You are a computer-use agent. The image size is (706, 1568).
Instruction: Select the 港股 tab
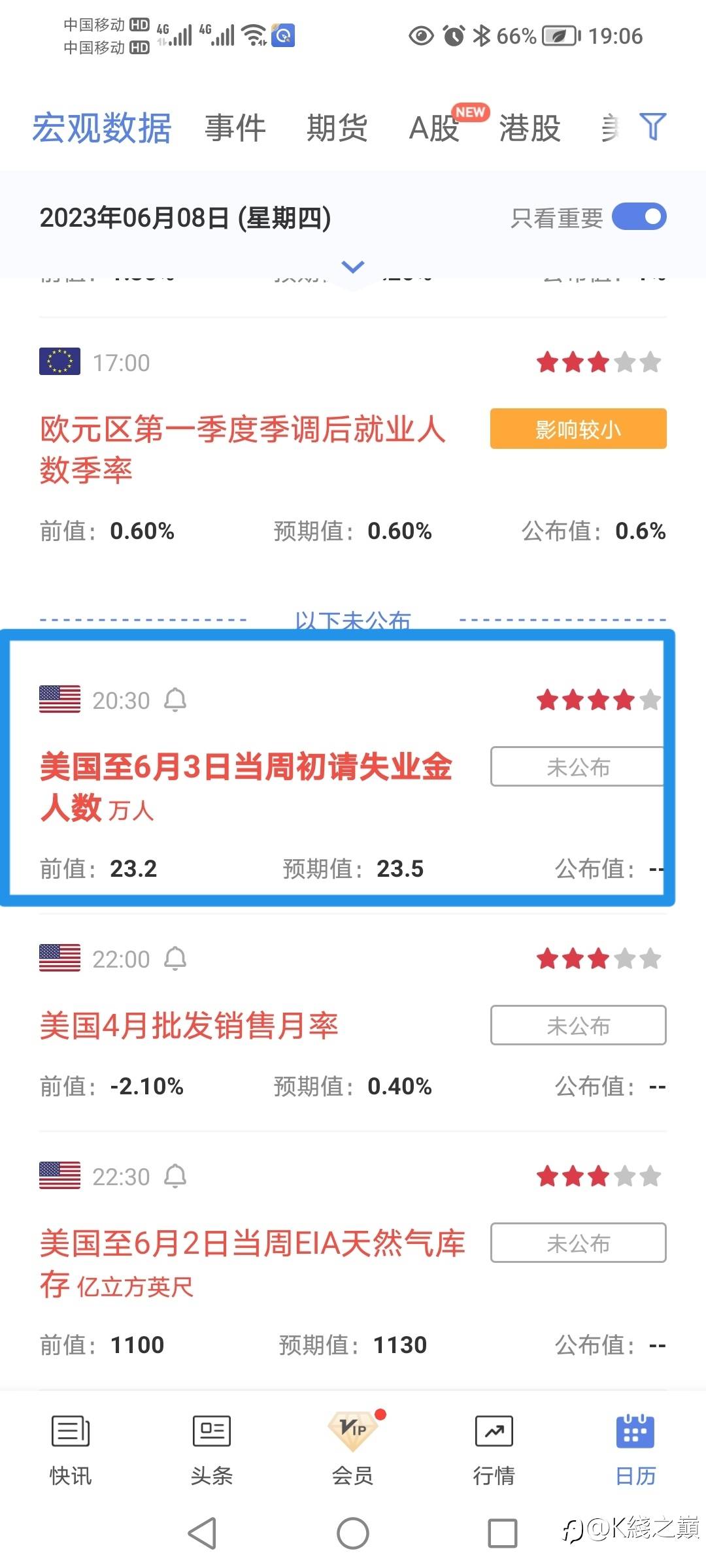pyautogui.click(x=530, y=127)
